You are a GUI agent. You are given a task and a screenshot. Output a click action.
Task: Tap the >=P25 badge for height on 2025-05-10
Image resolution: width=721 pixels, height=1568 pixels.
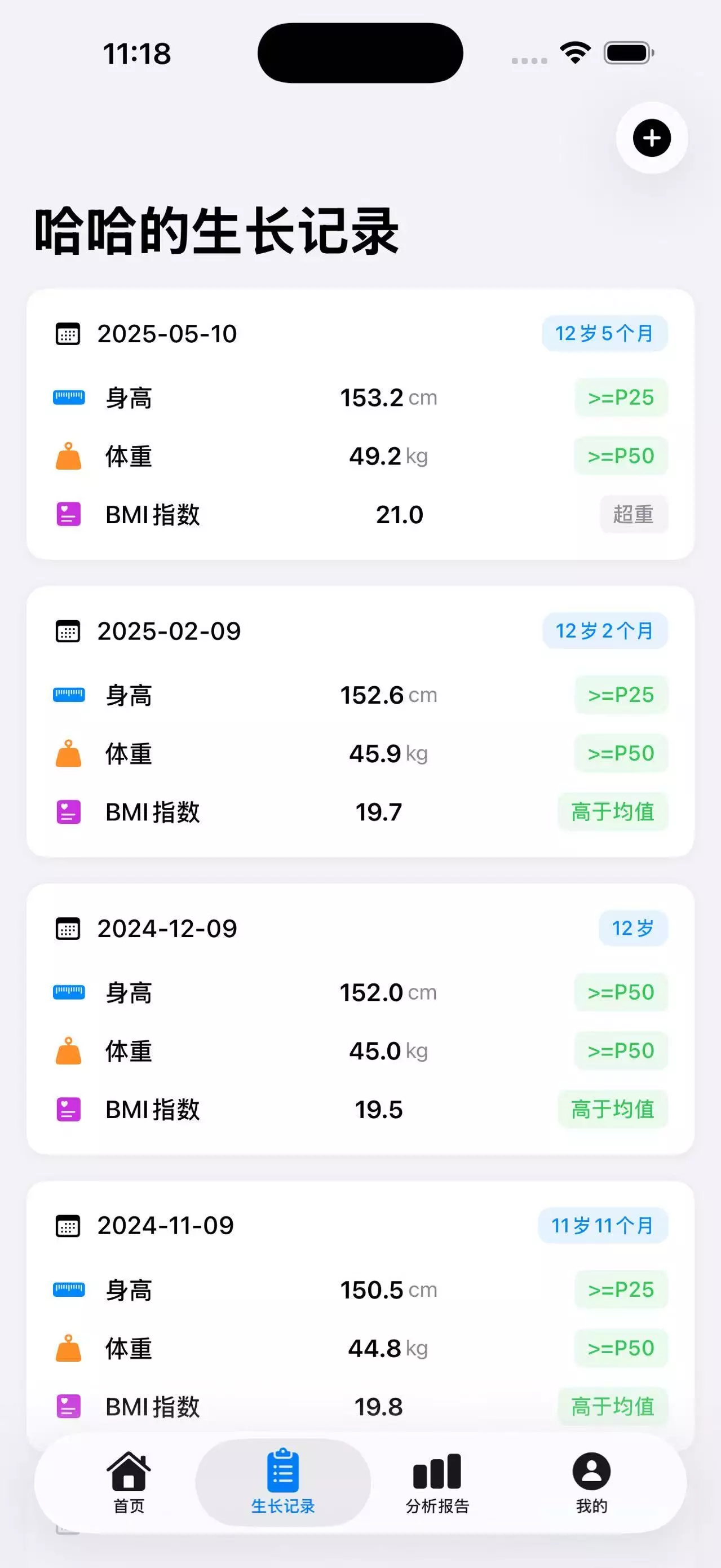(x=621, y=397)
